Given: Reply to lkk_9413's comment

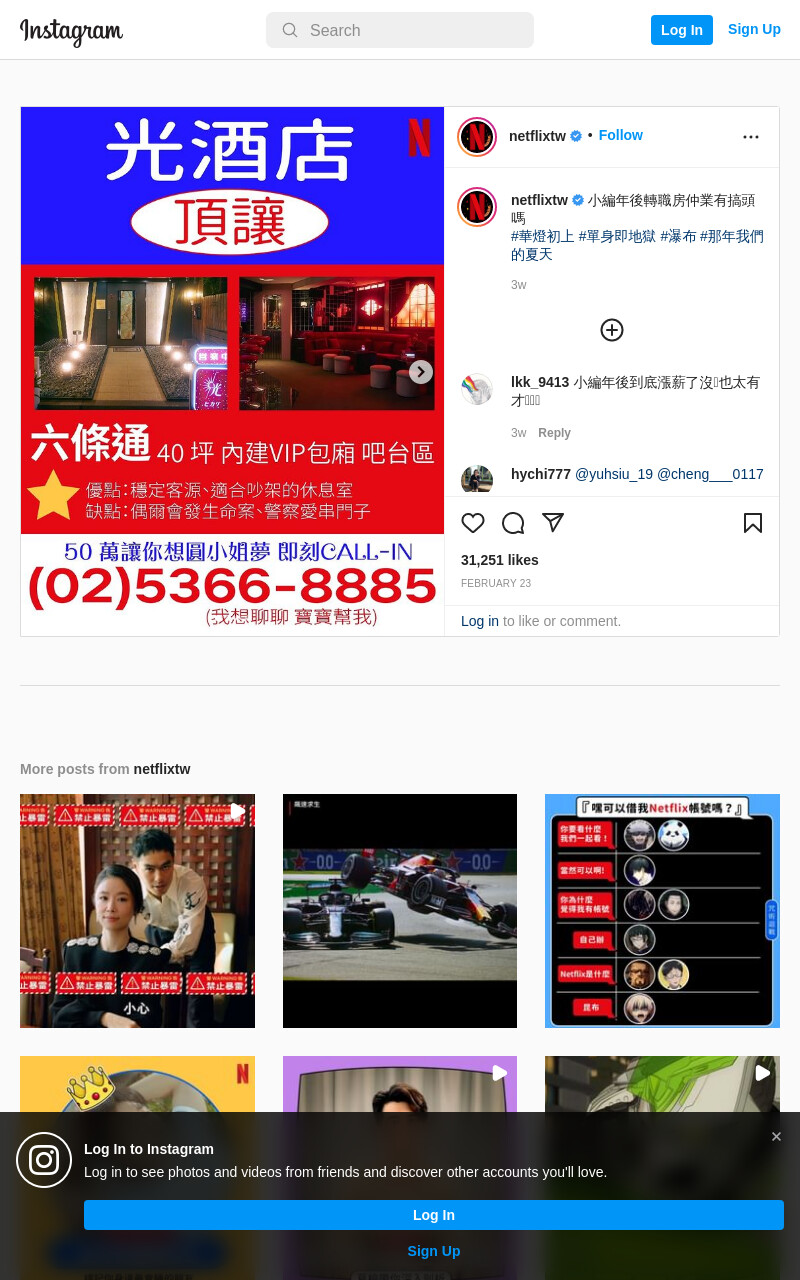Looking at the screenshot, I should (x=554, y=433).
